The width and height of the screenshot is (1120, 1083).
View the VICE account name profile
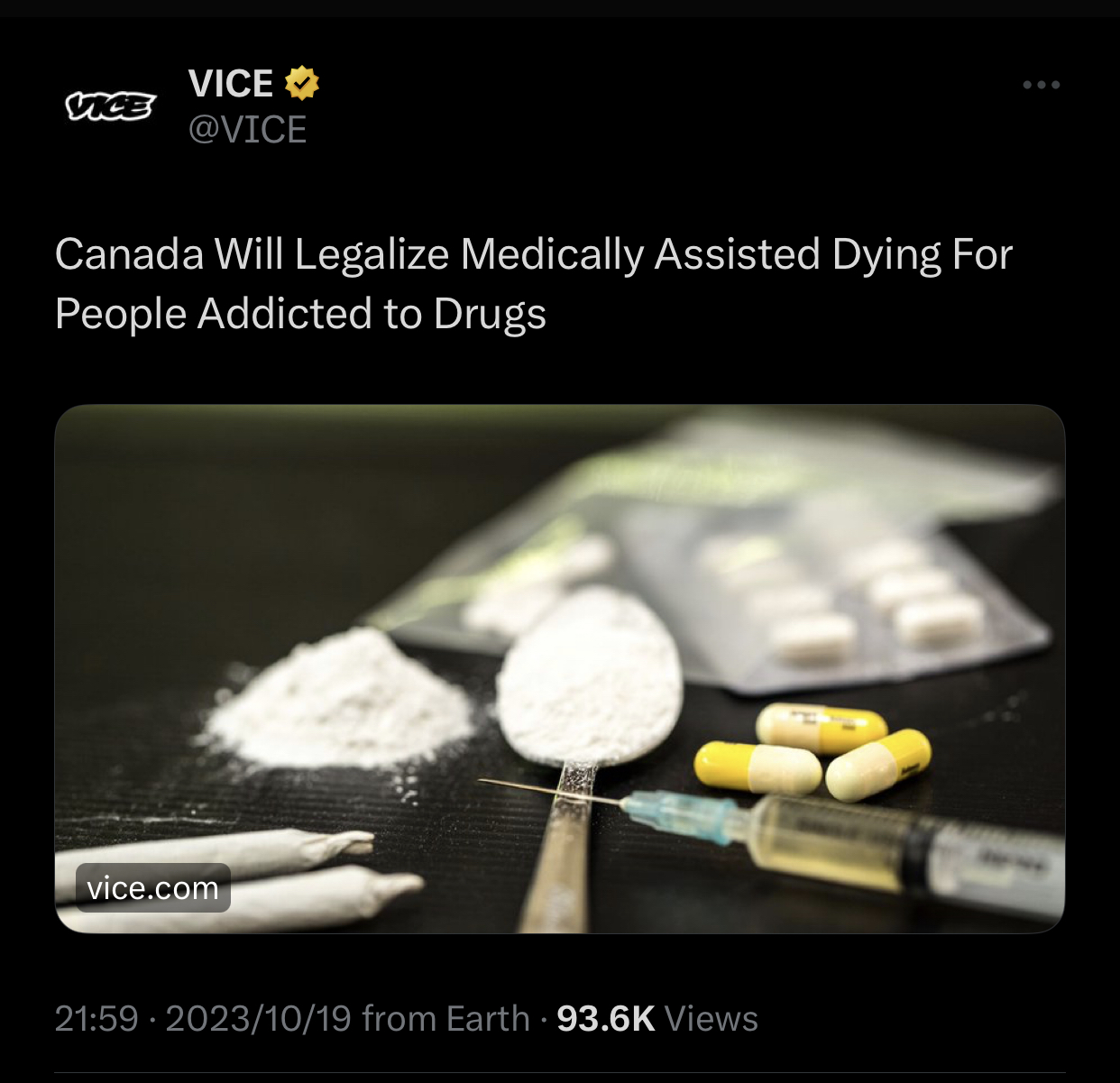231,84
